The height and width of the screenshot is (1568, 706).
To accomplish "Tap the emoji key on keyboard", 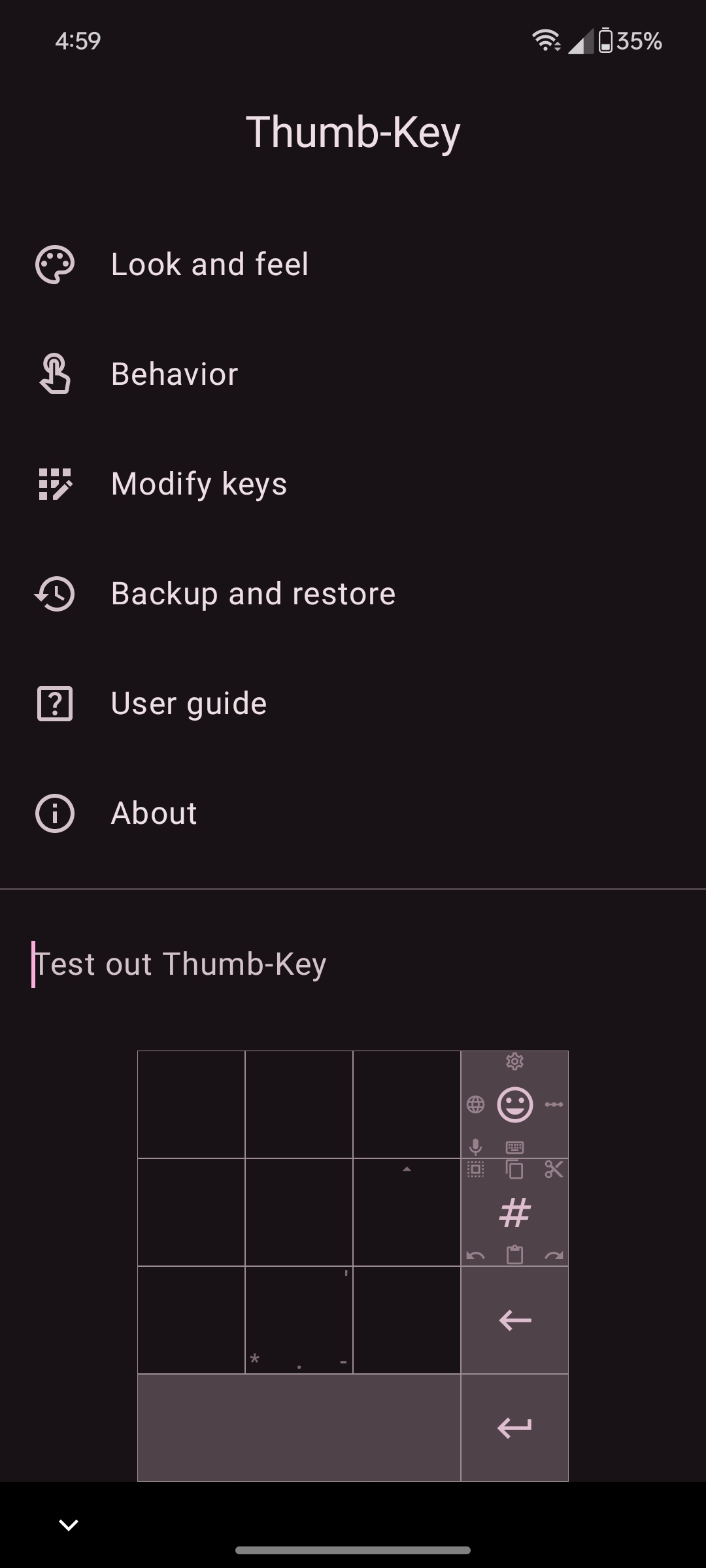I will (x=514, y=1104).
